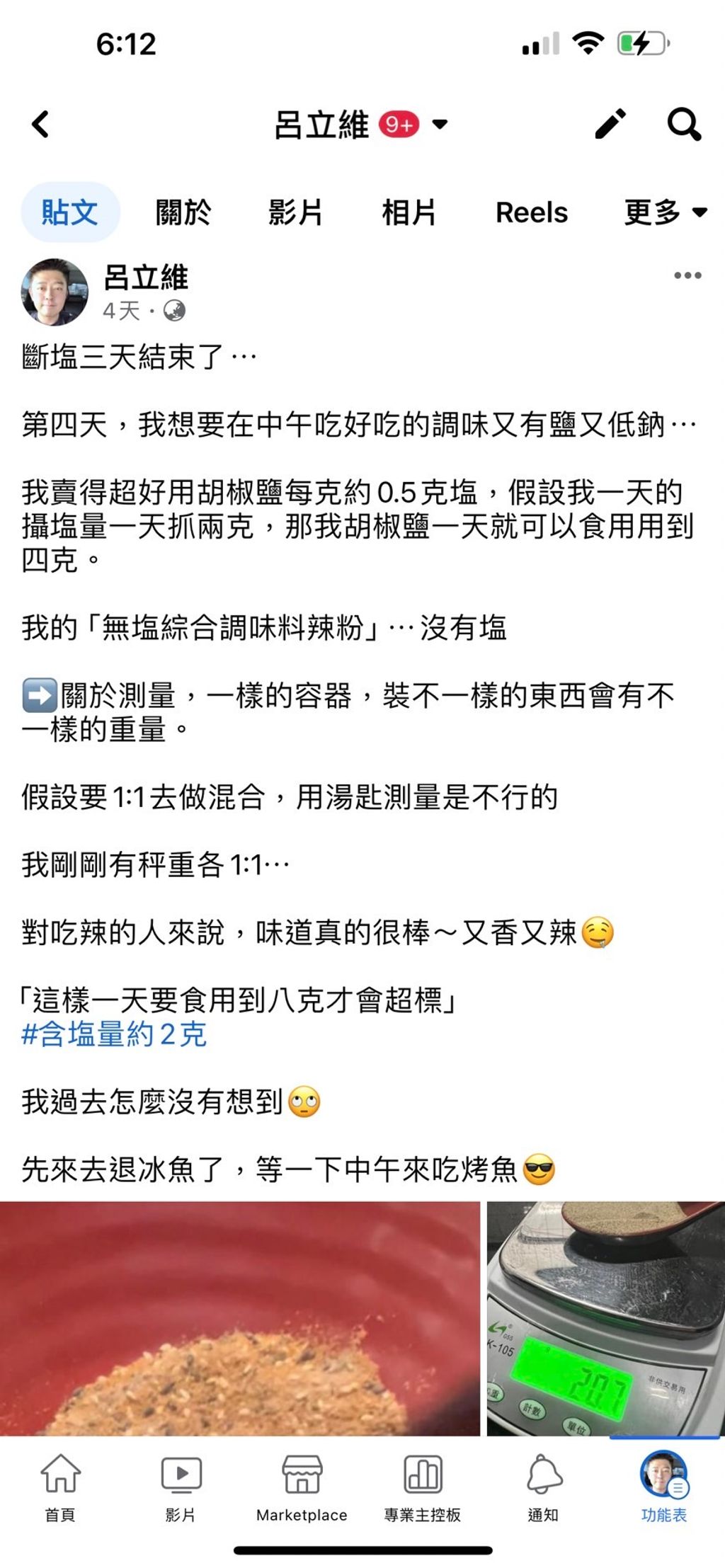Open the 呂立維 profile switcher dropdown
Screen dimensions: 725x1568
pos(361,125)
